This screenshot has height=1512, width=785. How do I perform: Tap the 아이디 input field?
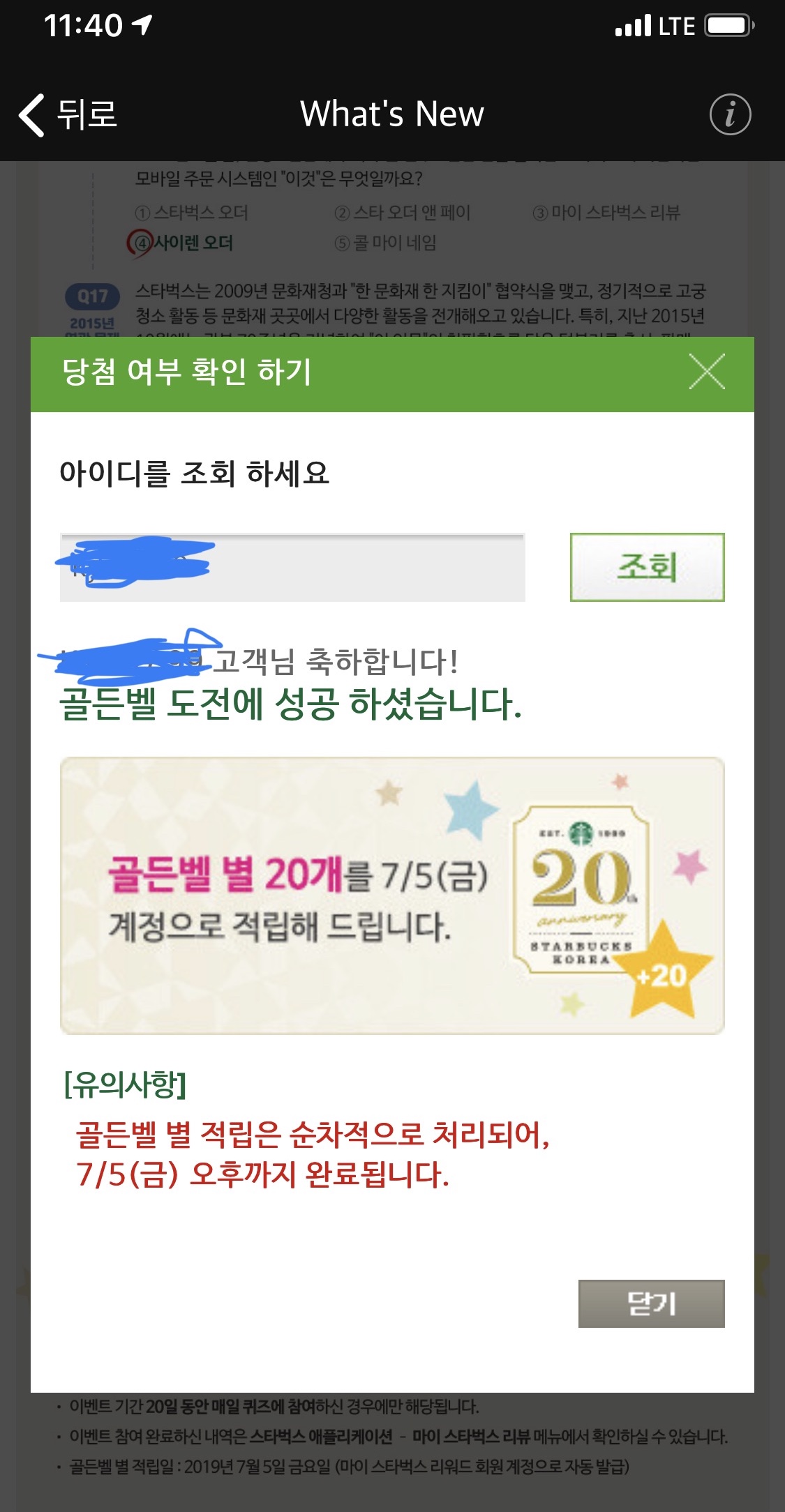point(292,568)
